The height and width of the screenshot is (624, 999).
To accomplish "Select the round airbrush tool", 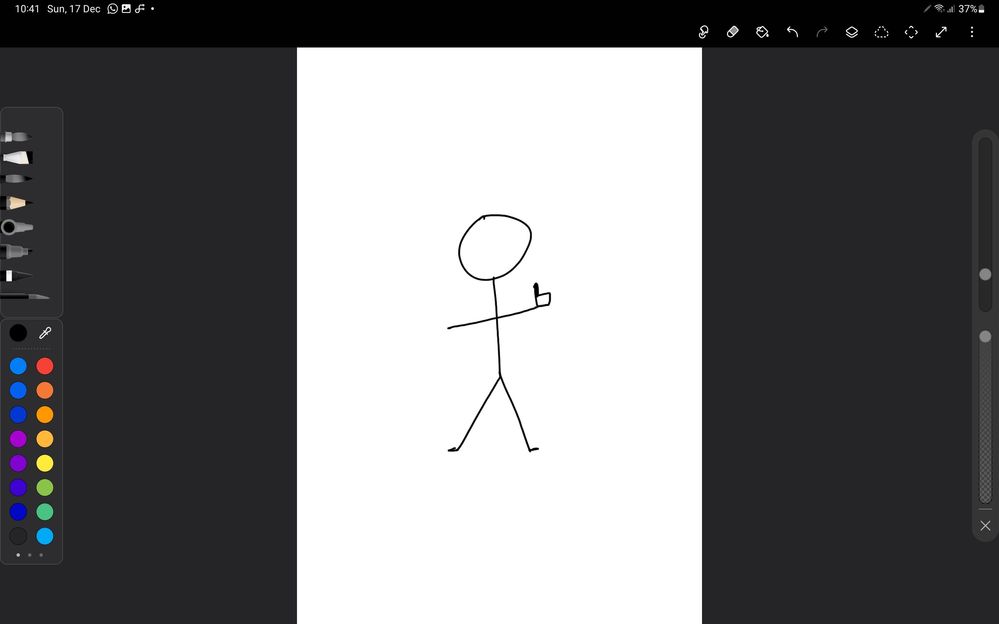I will point(16,228).
